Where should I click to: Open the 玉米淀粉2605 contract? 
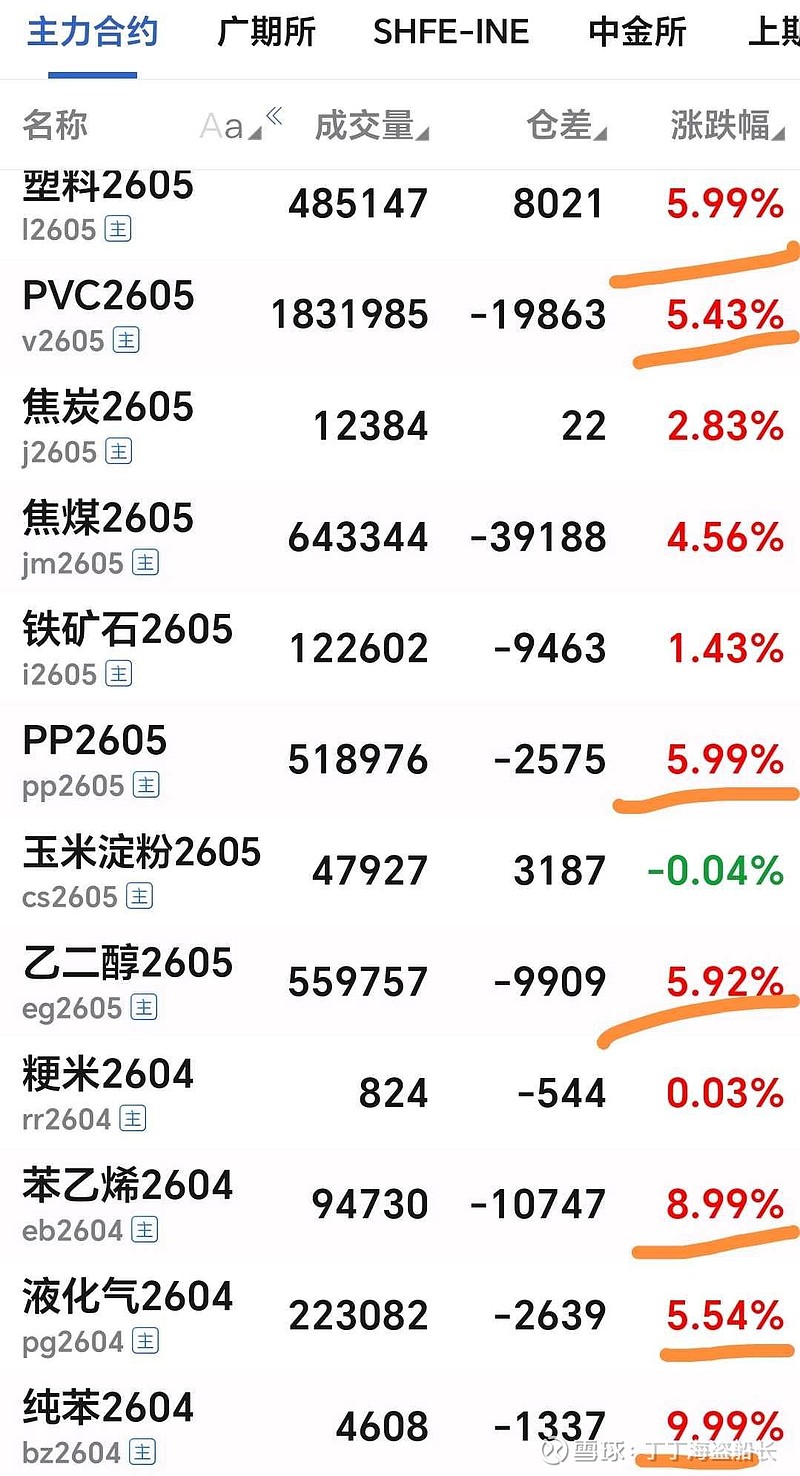click(400, 871)
